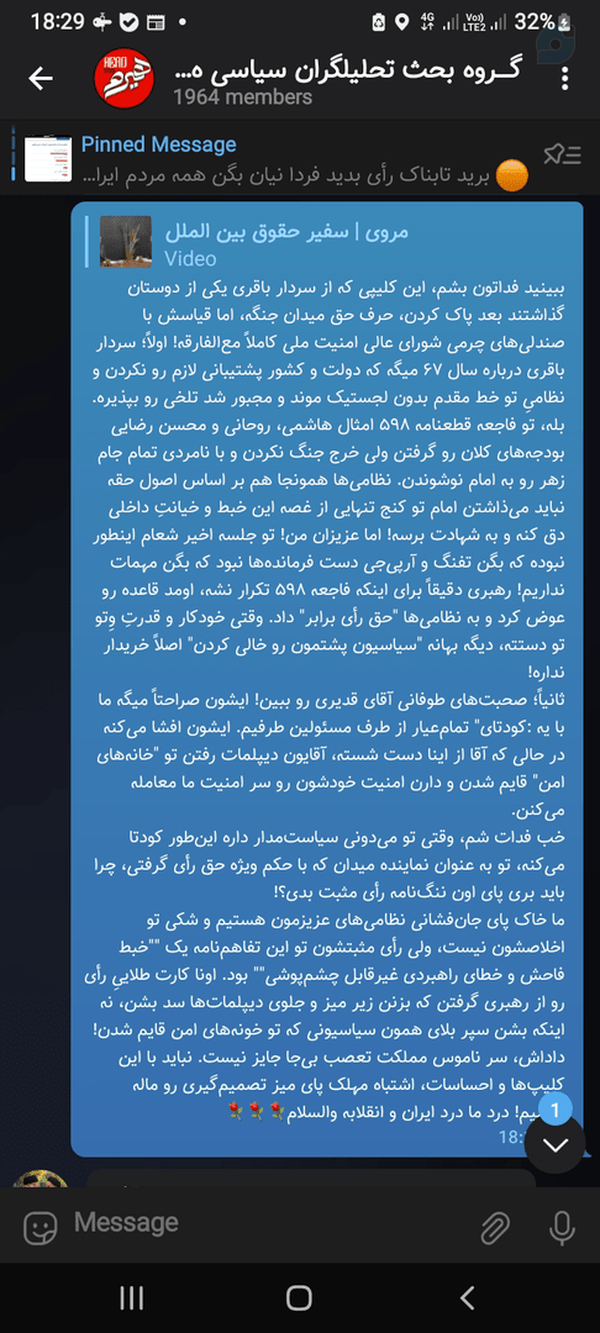Viewport: 600px width, 1333px height.
Task: Go to the system home screen
Action: (299, 1297)
